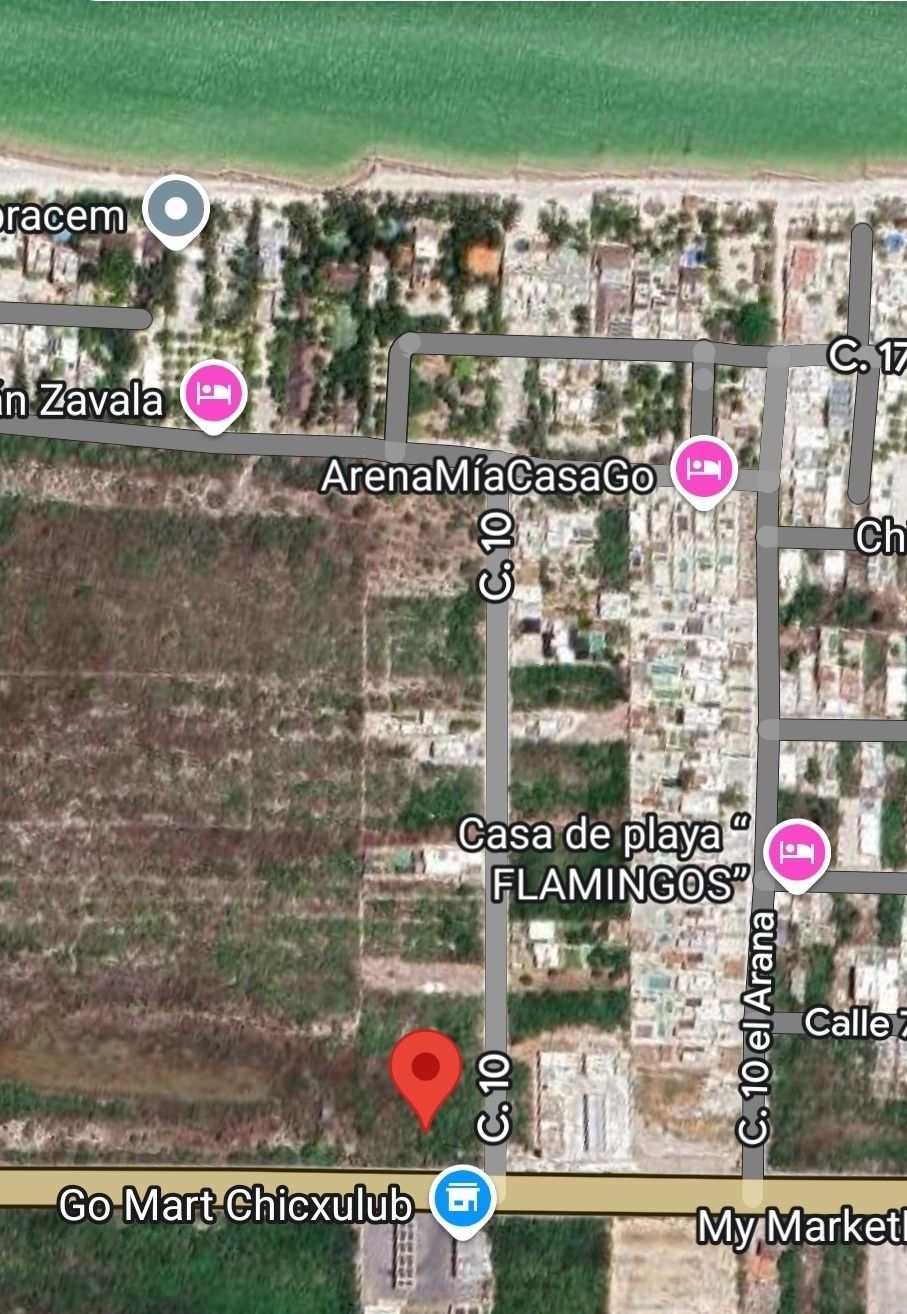The width and height of the screenshot is (907, 1314).
Task: Select the gray place marker near the beach
Action: [176, 210]
